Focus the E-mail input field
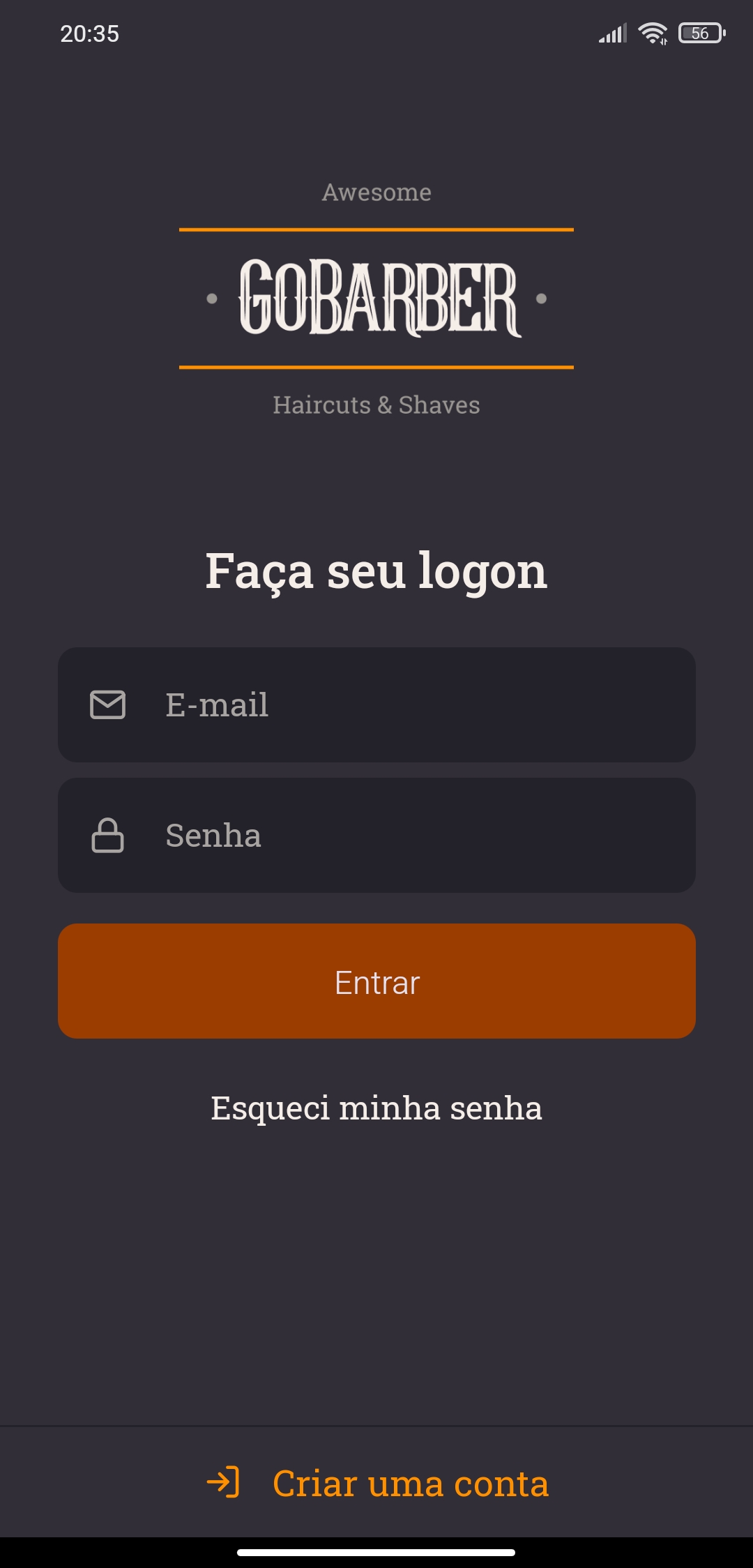This screenshot has height=1568, width=753. (376, 704)
